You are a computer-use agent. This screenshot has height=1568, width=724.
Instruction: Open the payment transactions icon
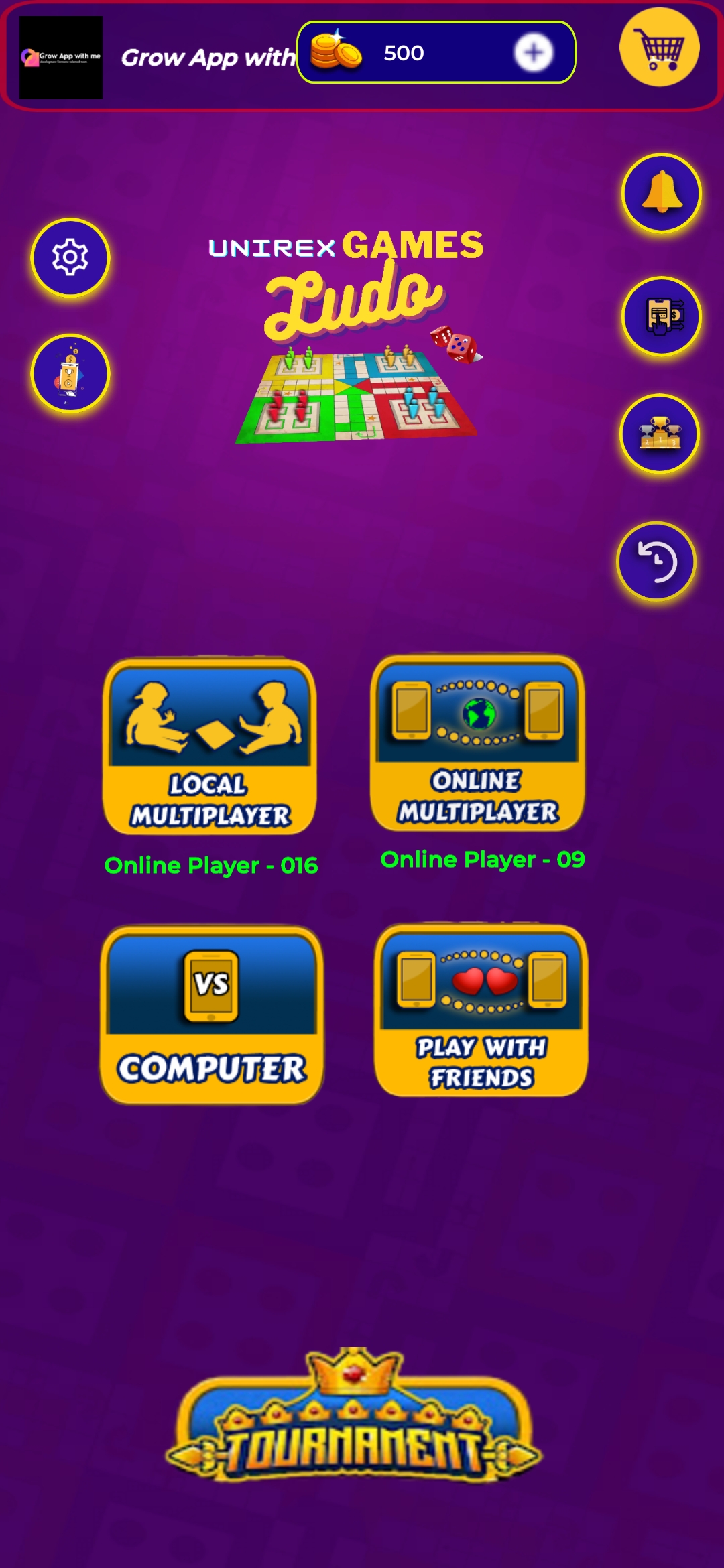point(662,316)
